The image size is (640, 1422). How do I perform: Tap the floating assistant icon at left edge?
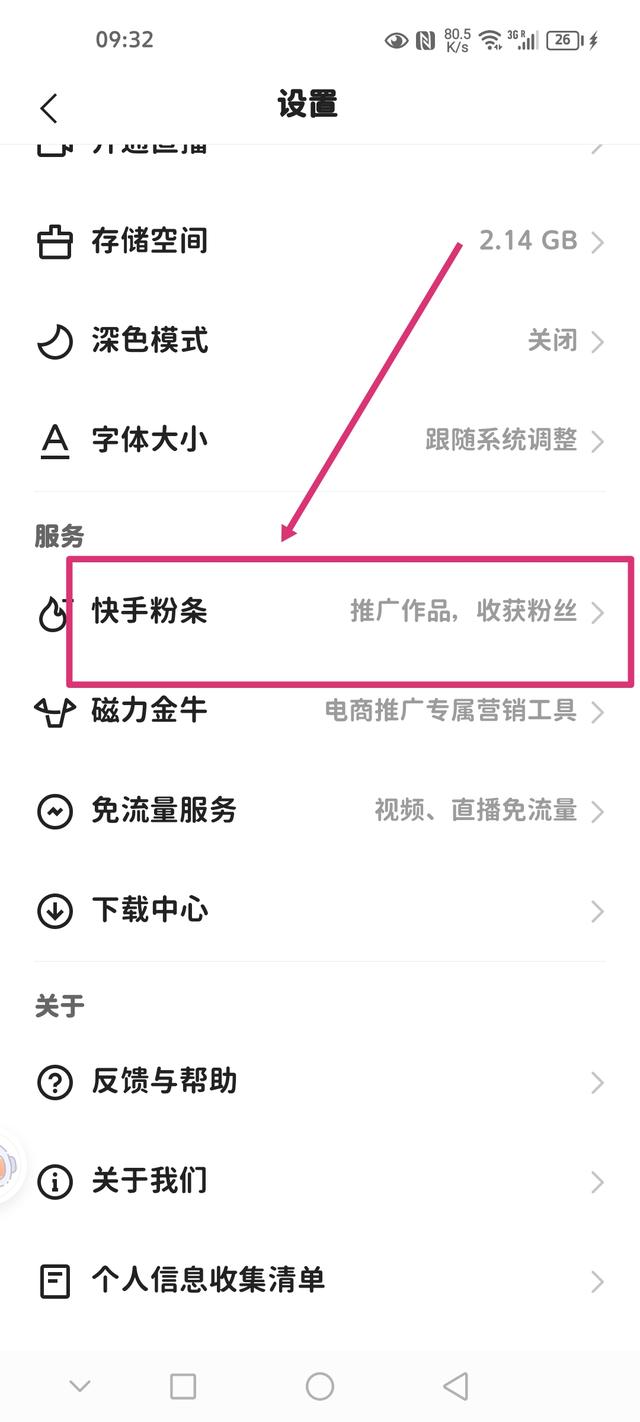click(8, 1166)
